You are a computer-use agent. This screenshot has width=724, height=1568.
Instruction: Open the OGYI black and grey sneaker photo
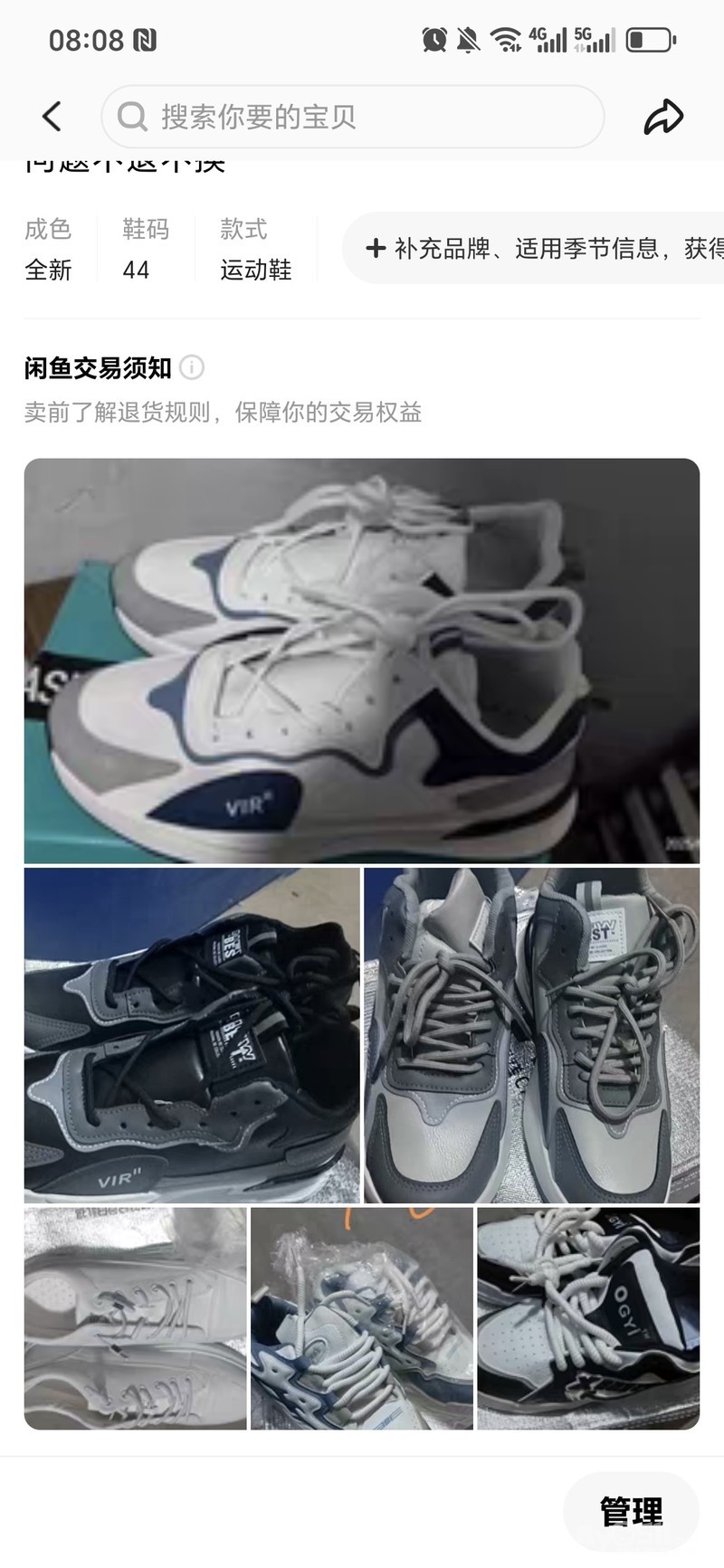[x=588, y=1318]
